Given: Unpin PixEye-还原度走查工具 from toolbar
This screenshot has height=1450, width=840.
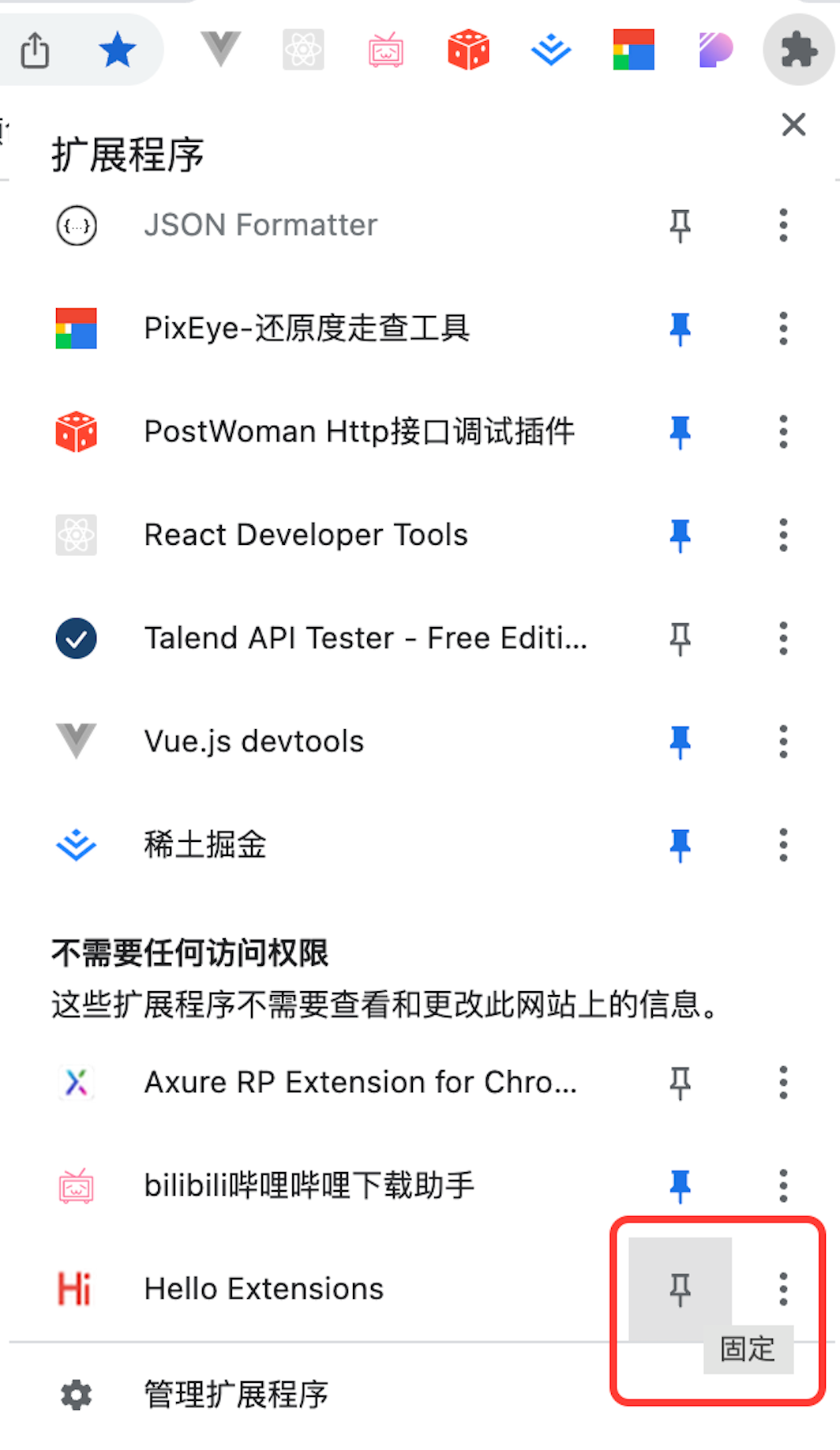Looking at the screenshot, I should coord(680,329).
